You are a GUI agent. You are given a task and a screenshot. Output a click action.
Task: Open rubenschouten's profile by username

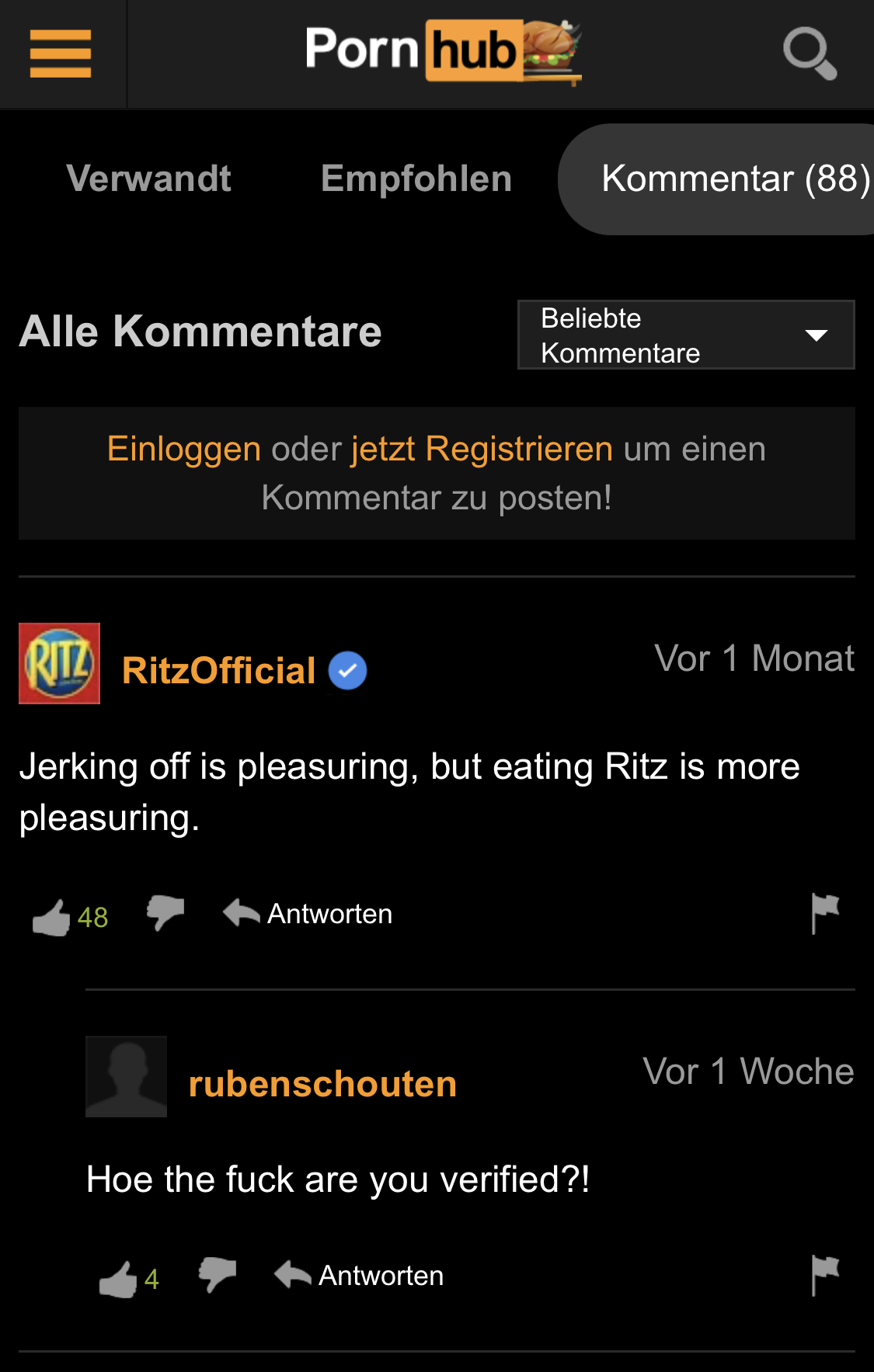coord(322,1084)
